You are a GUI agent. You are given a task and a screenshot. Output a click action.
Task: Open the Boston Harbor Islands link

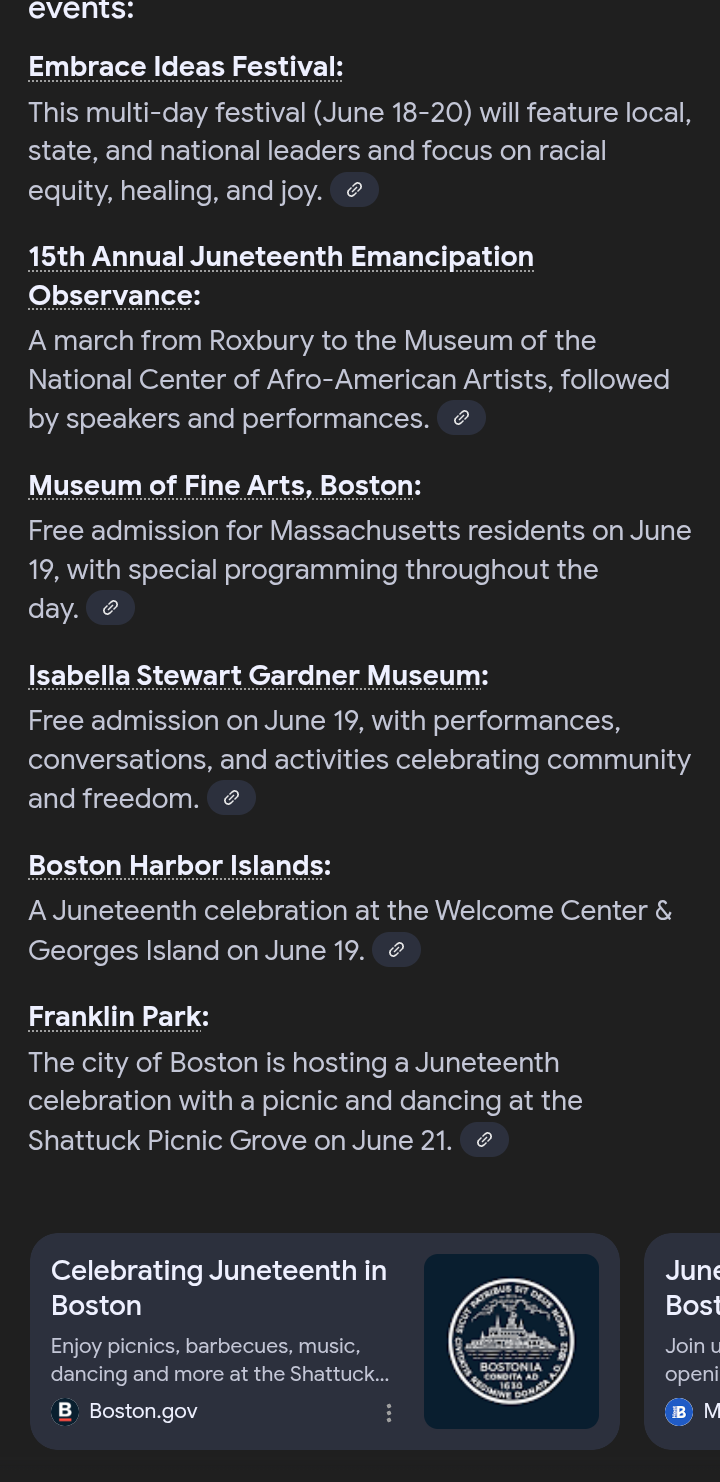tap(179, 866)
